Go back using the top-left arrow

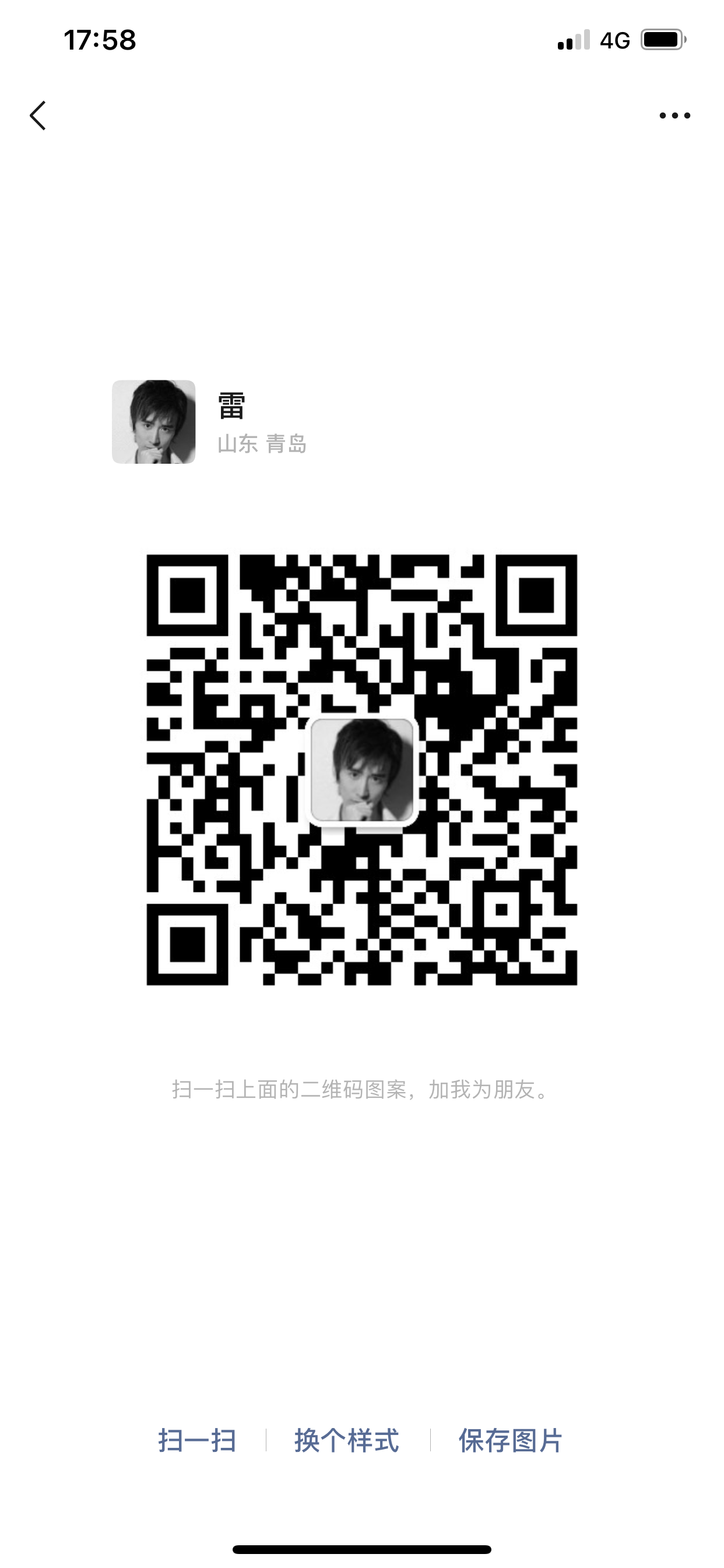[38, 116]
